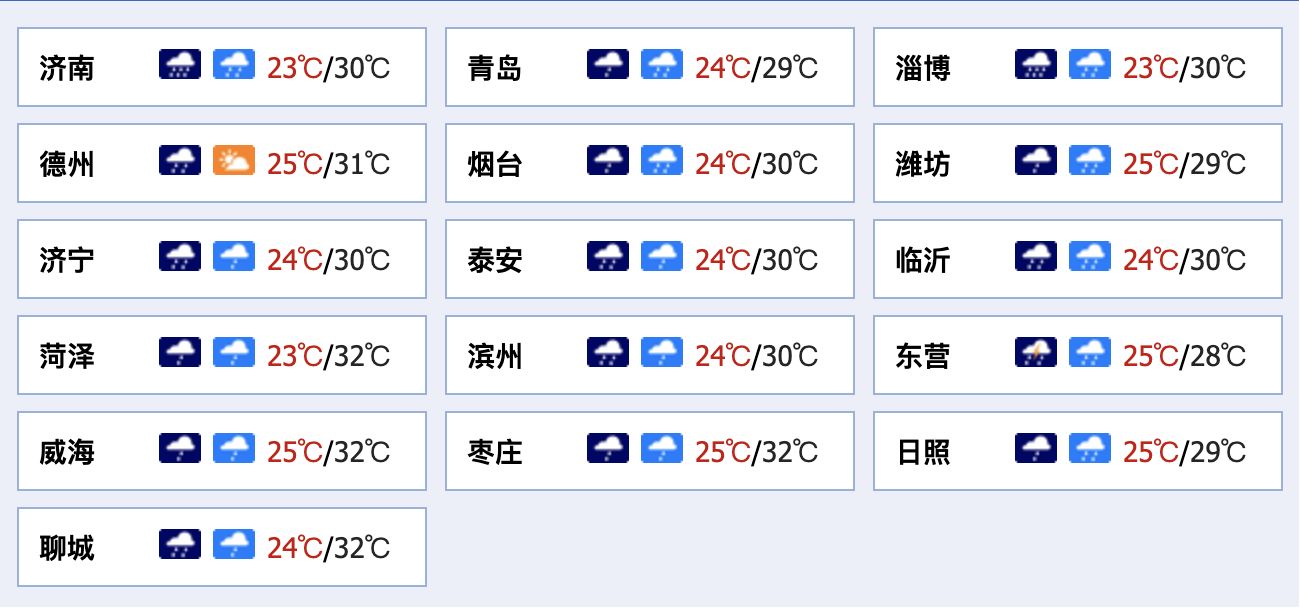Viewport: 1300px width, 610px height.
Task: View the 威海 weather forecast
Action: [x=222, y=451]
